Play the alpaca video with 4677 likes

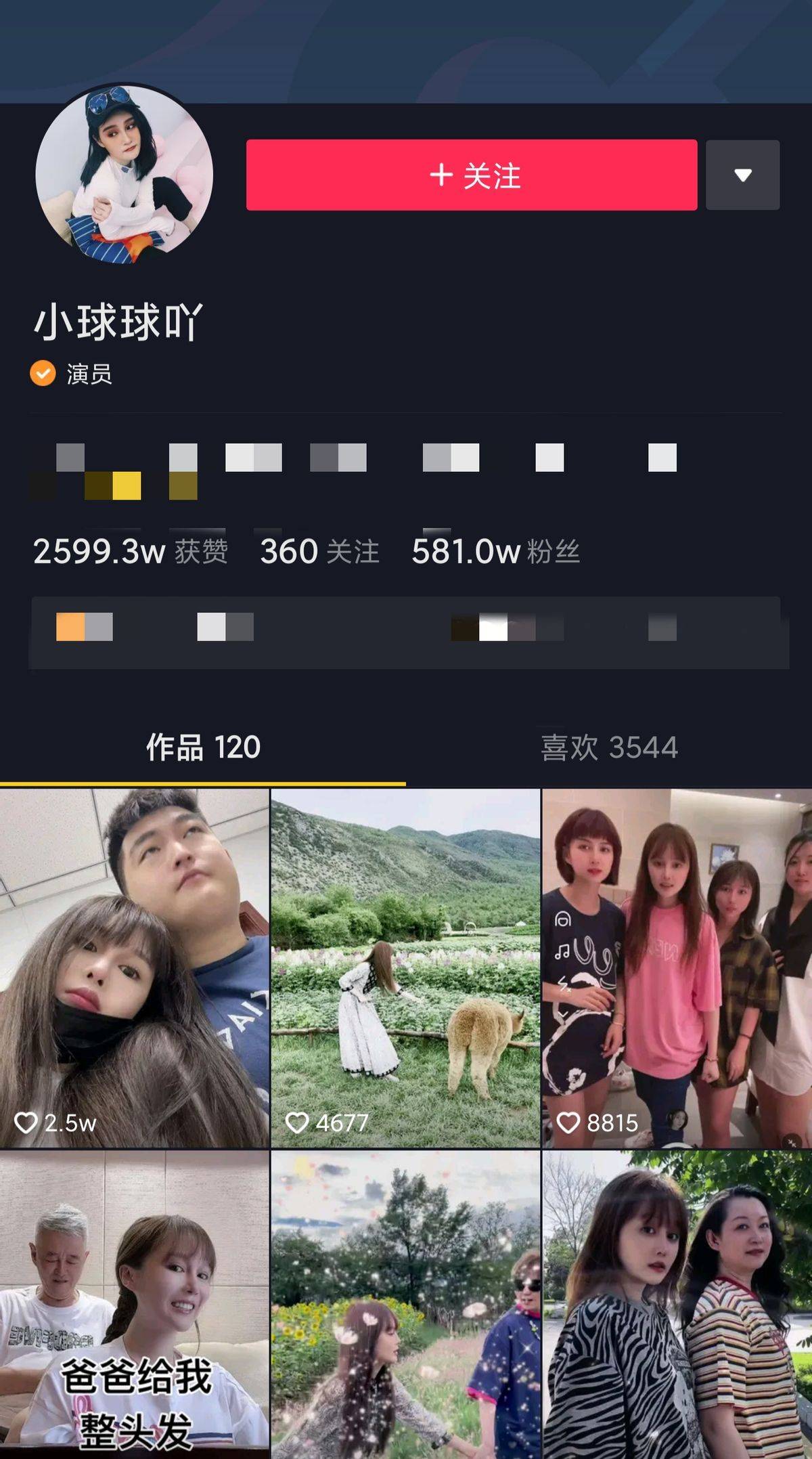tap(405, 968)
